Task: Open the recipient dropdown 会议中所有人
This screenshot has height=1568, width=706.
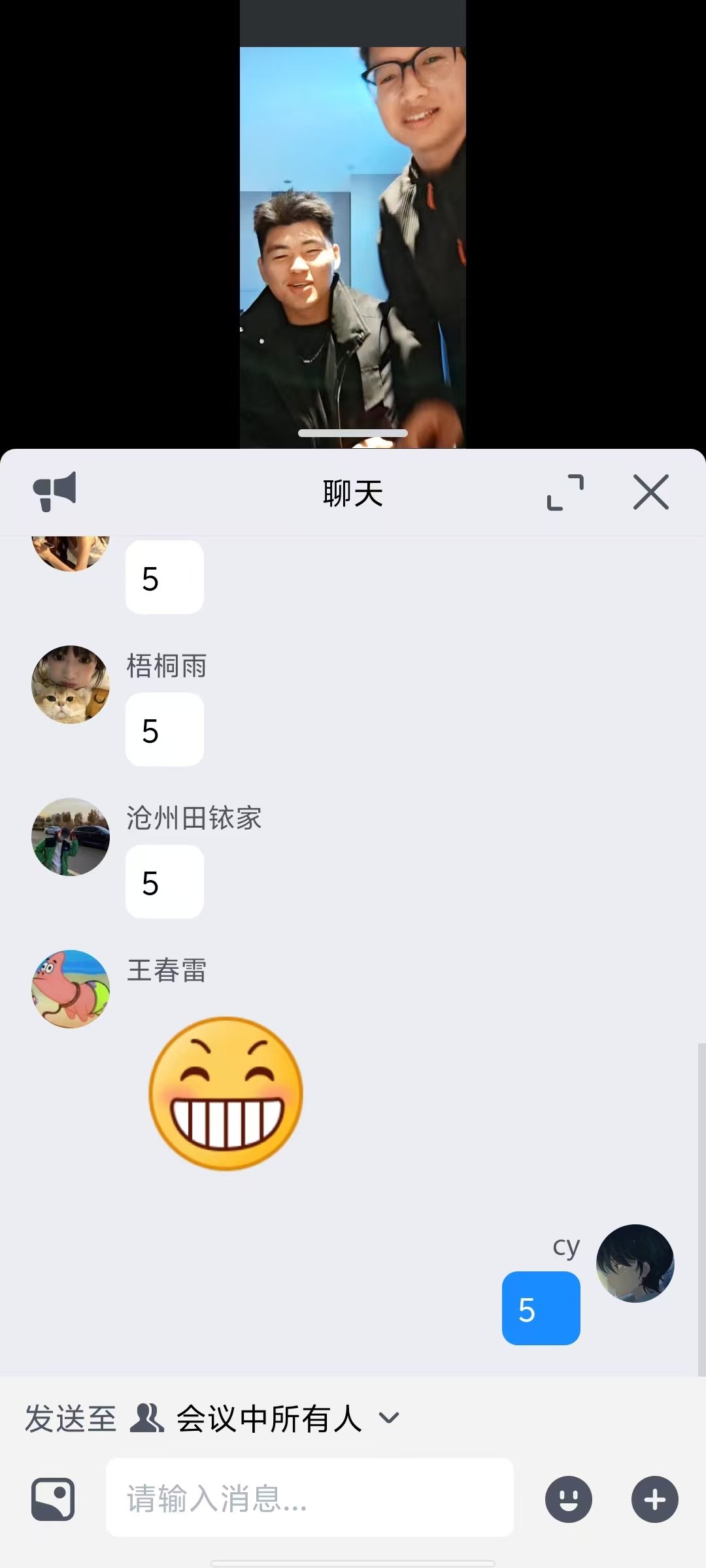Action: tap(268, 1418)
